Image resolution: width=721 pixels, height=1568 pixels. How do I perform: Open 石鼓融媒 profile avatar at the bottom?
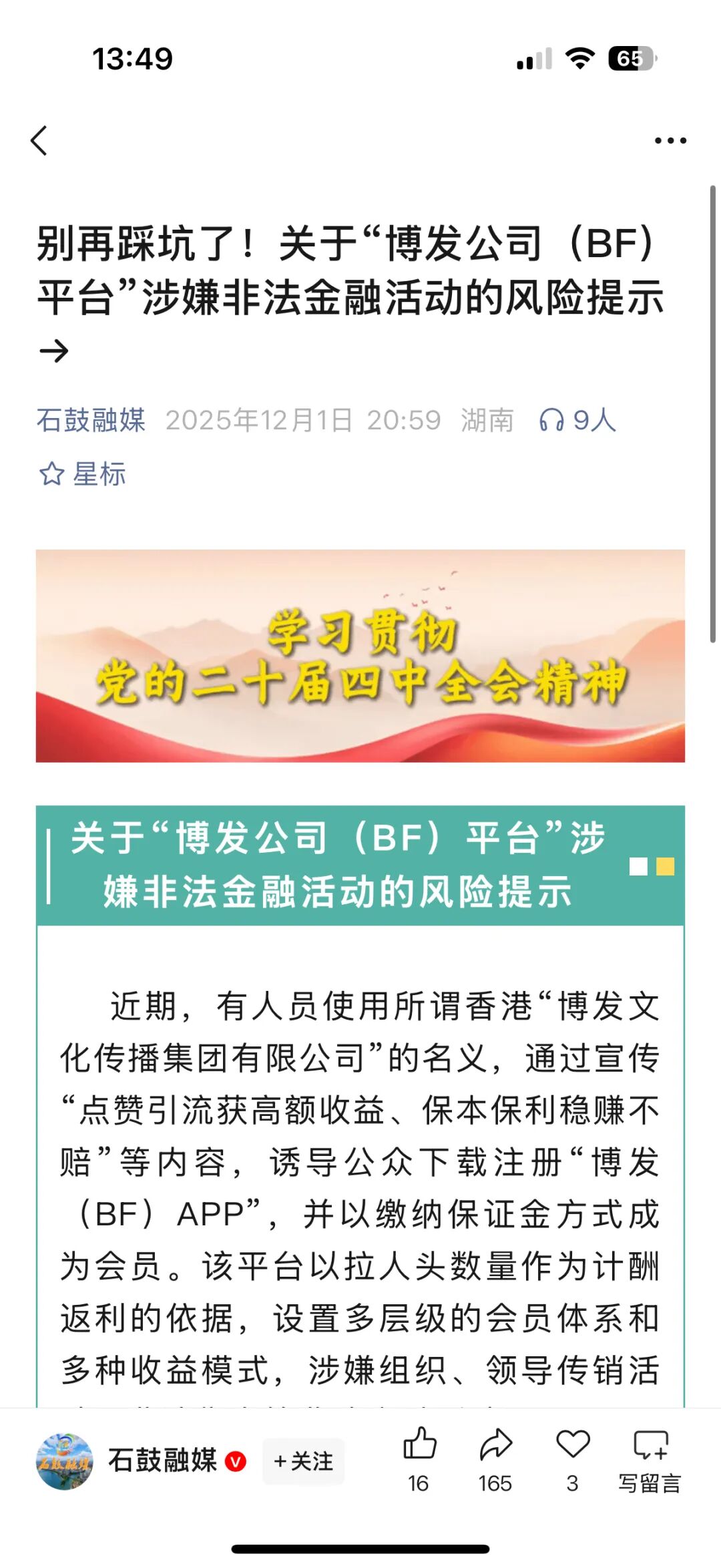(x=64, y=1461)
